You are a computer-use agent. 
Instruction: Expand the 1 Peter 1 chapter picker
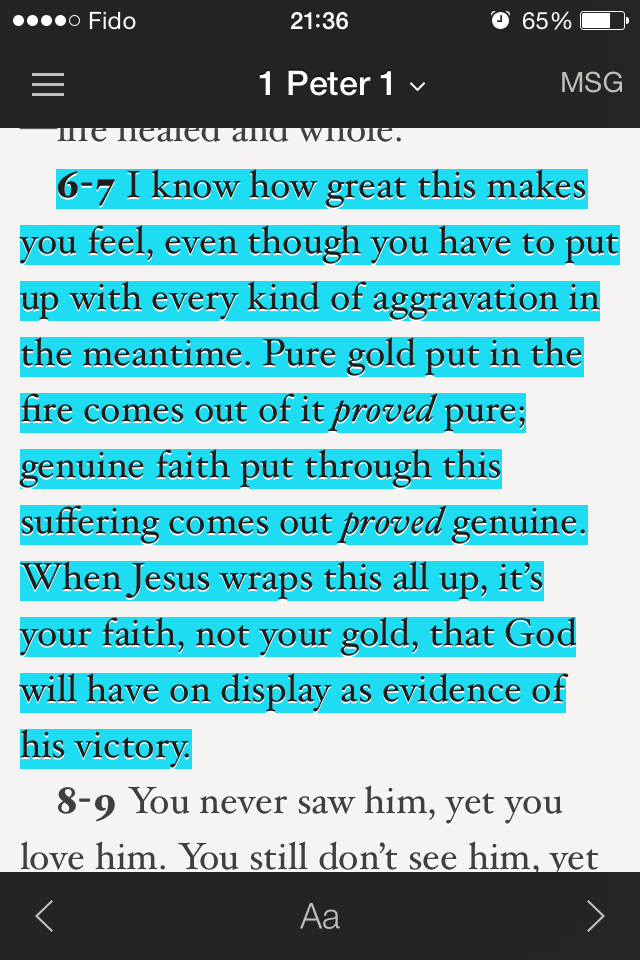point(341,85)
